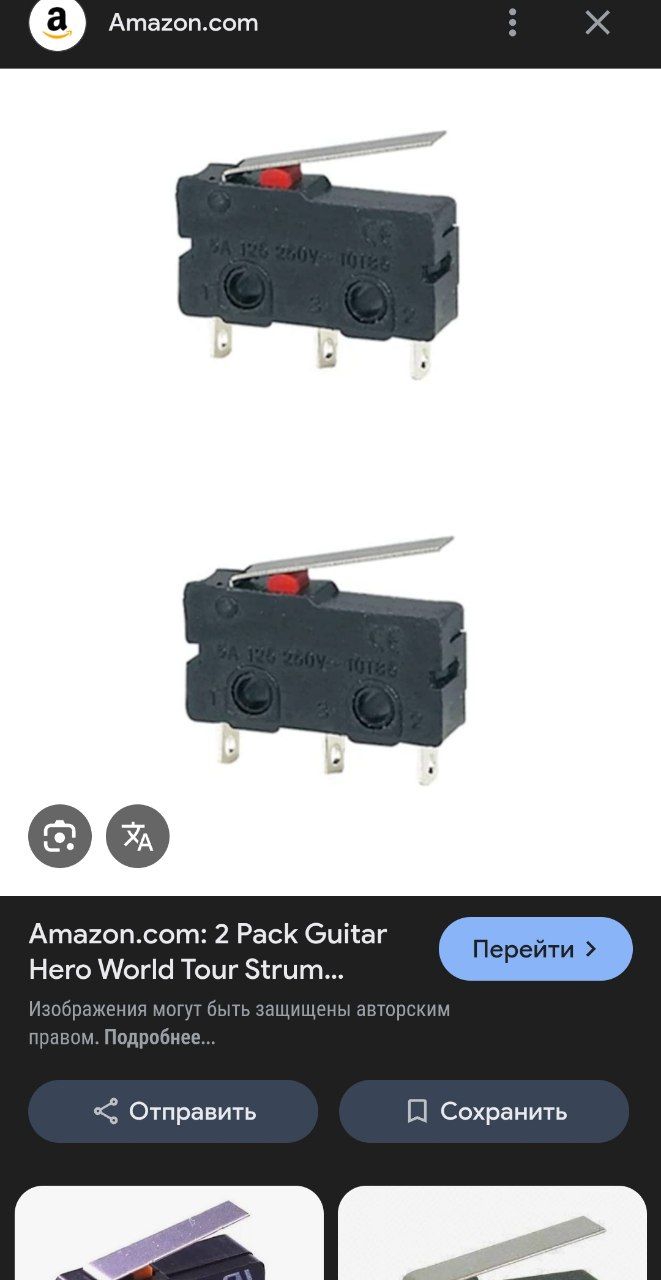Open the related image with purple-tinted switch
The image size is (661, 1280).
[x=169, y=1234]
